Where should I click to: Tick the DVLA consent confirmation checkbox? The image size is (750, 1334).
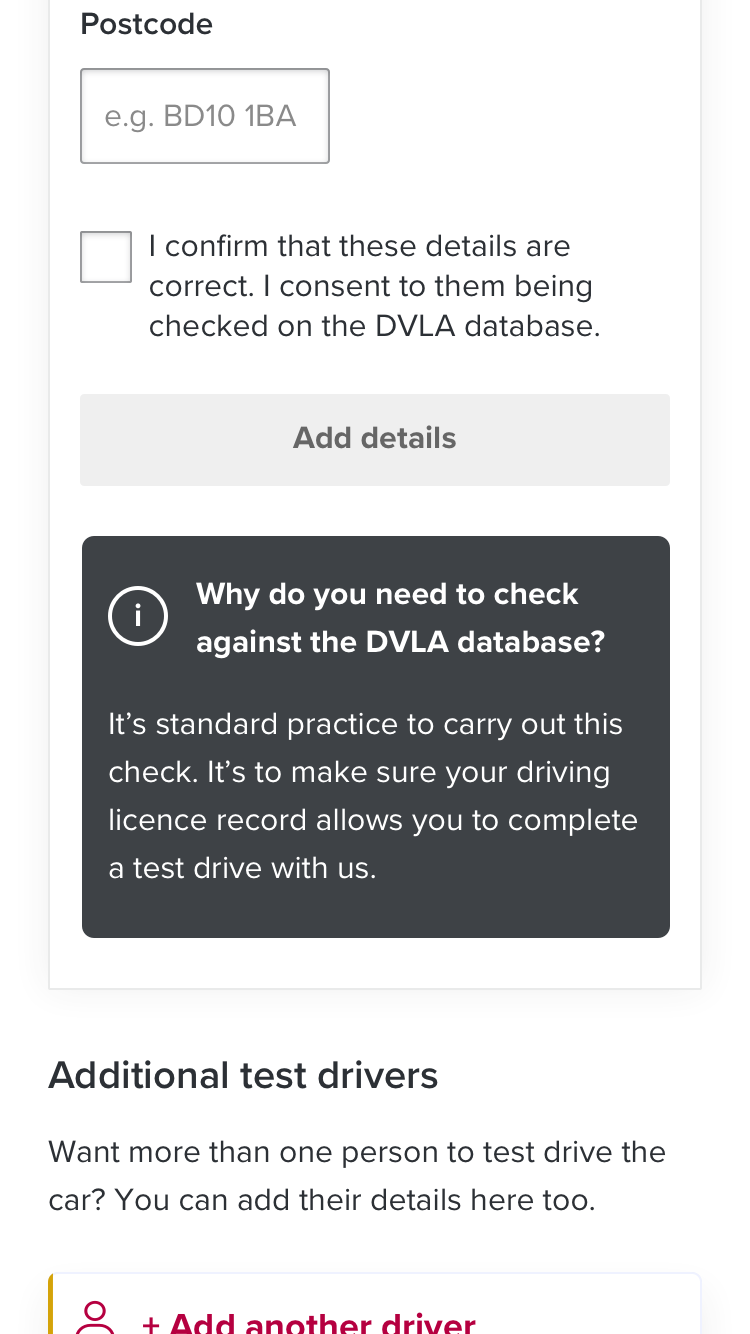click(x=106, y=257)
